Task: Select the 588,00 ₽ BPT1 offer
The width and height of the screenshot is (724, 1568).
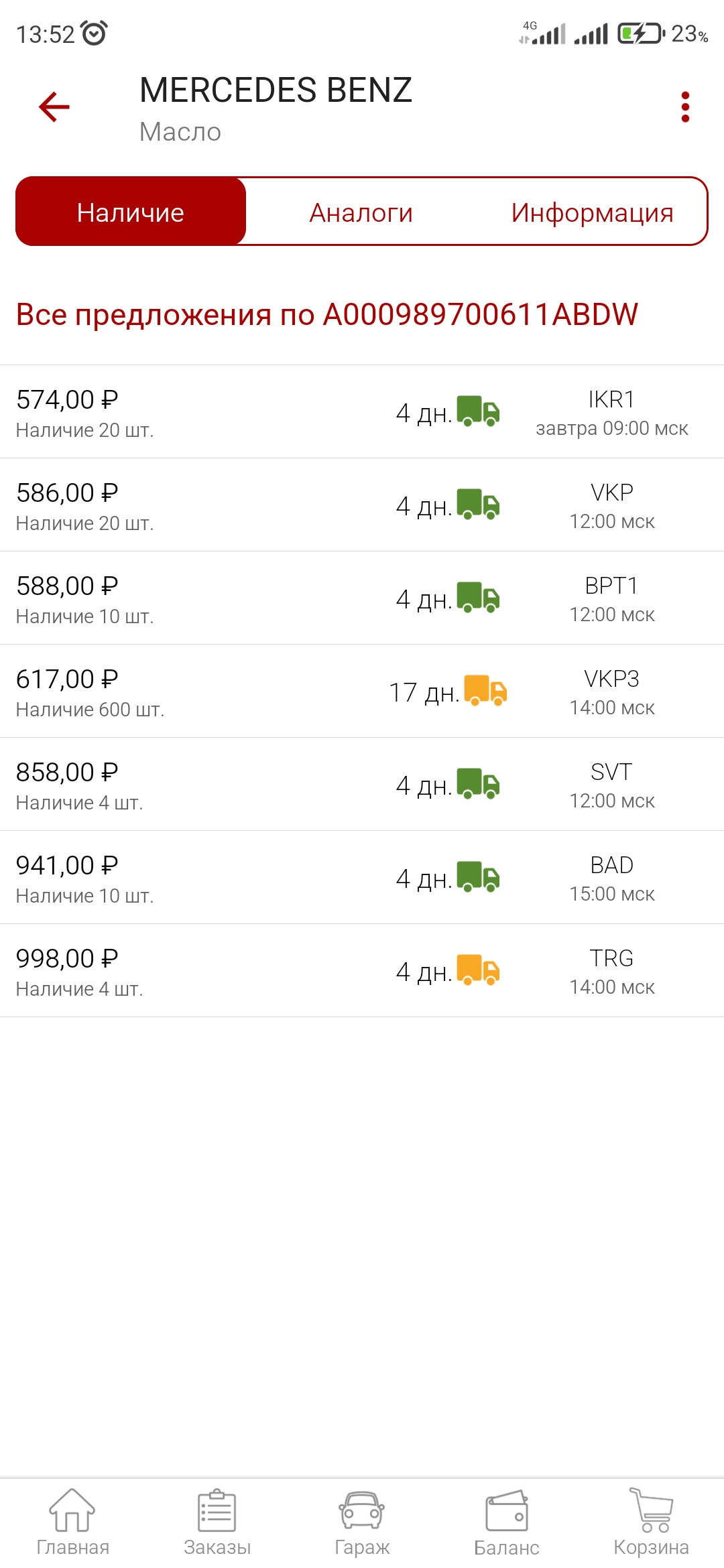Action: click(362, 598)
